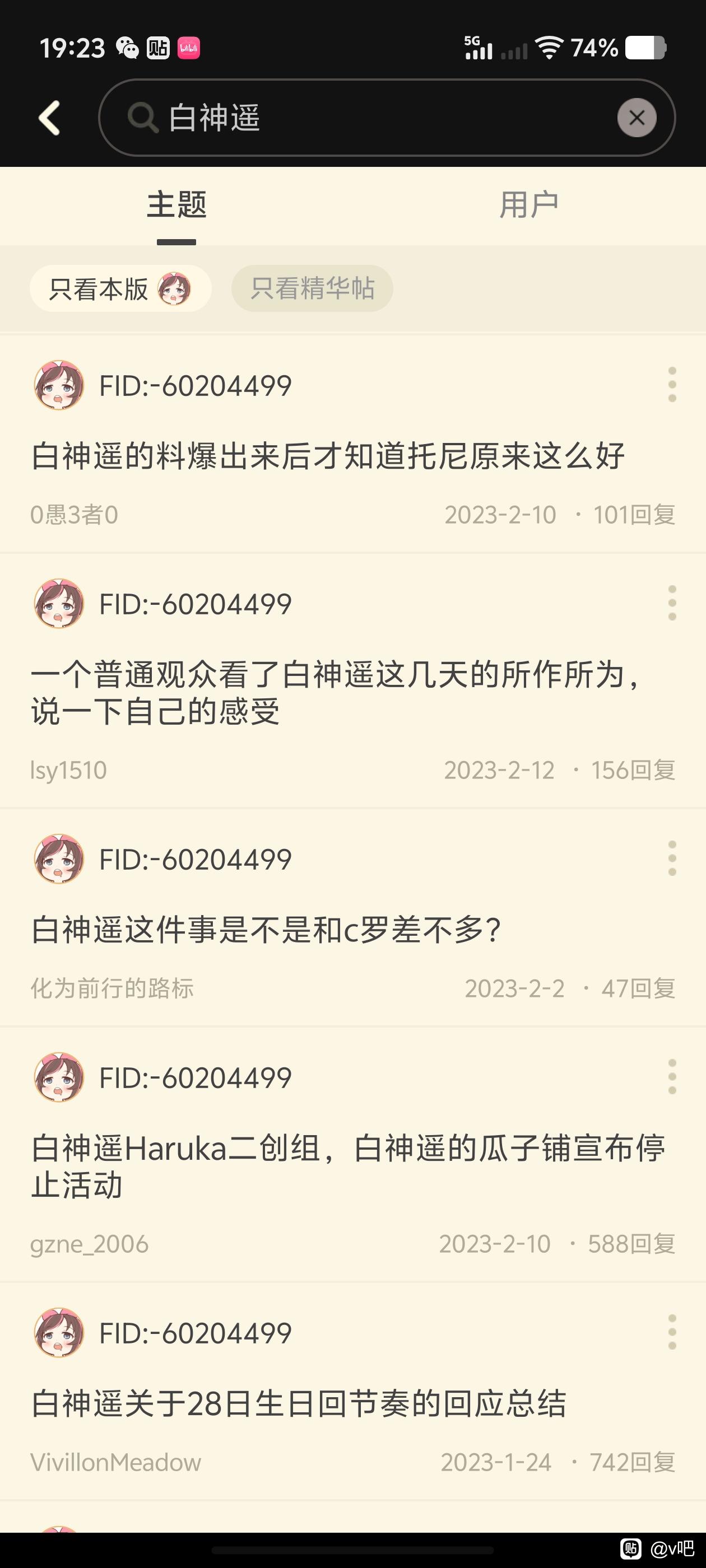Open more options for the lsy1510 post
Viewport: 706px width, 1568px height.
coord(672,603)
